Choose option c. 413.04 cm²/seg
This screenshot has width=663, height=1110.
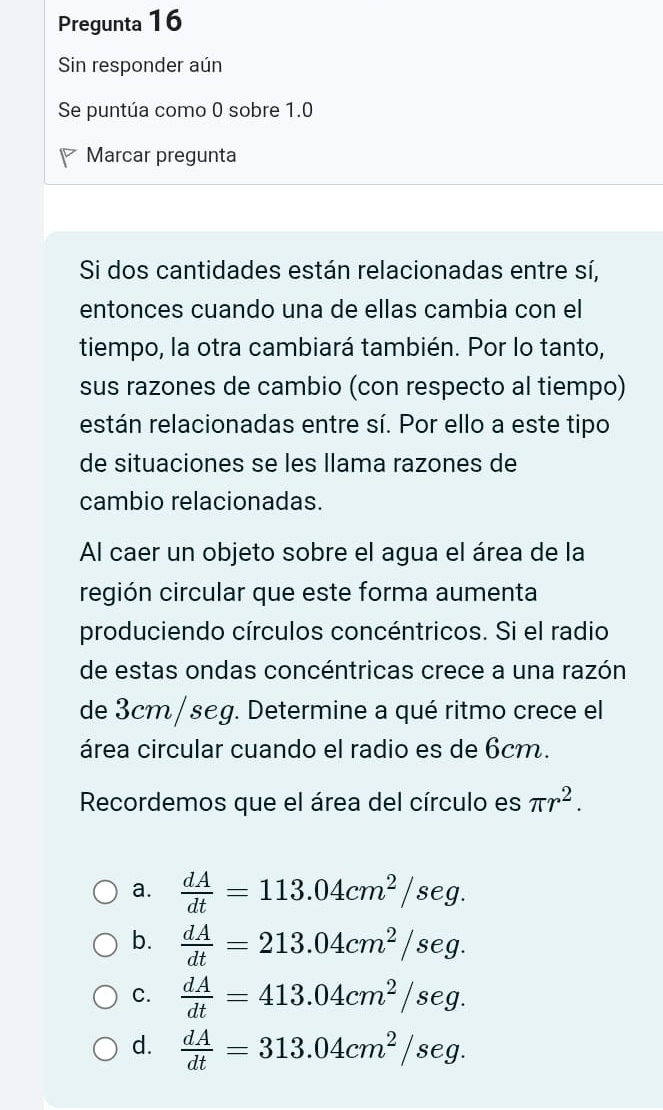[x=108, y=995]
